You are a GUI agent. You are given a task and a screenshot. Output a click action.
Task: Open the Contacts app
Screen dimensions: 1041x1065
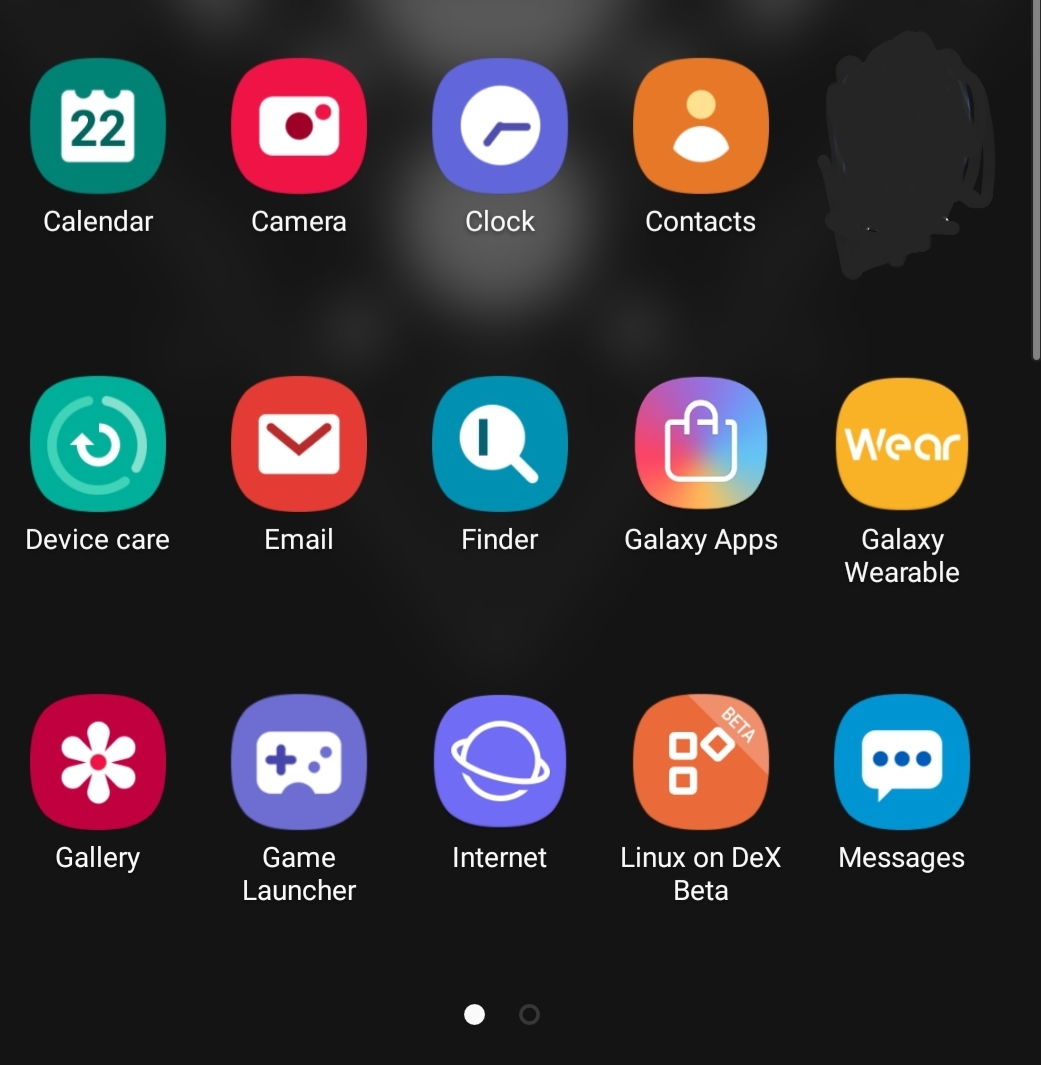pyautogui.click(x=701, y=126)
